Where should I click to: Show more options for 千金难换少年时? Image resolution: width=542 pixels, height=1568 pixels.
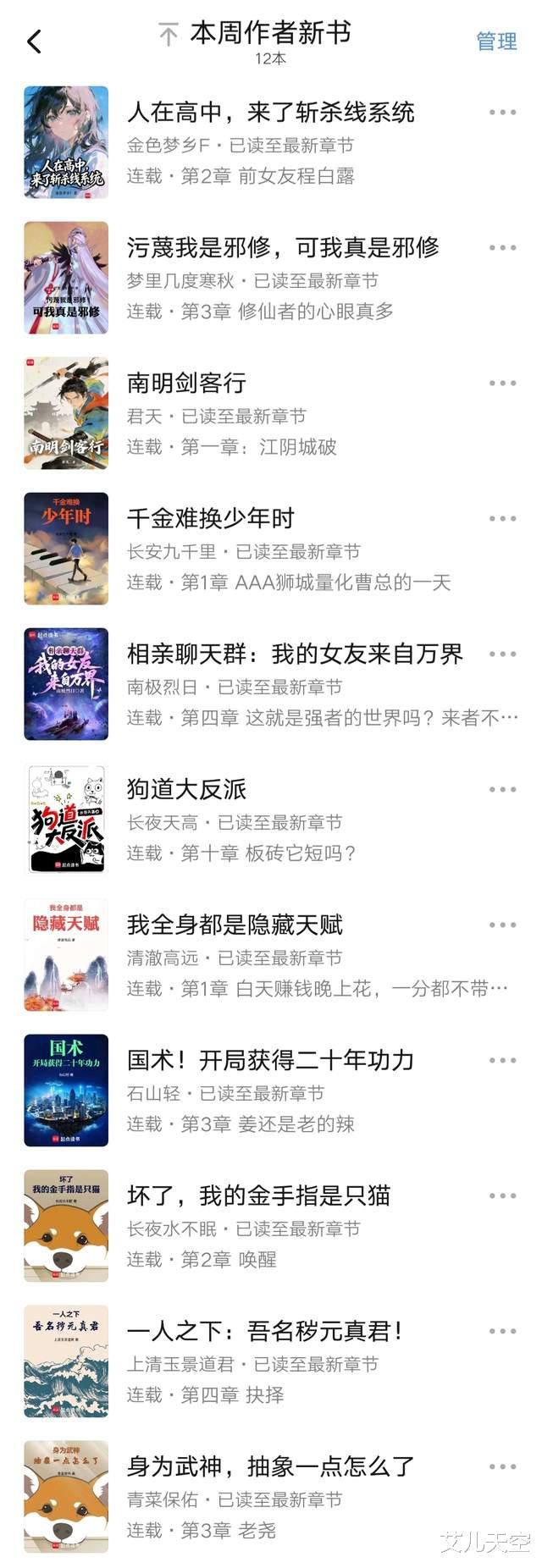[502, 518]
